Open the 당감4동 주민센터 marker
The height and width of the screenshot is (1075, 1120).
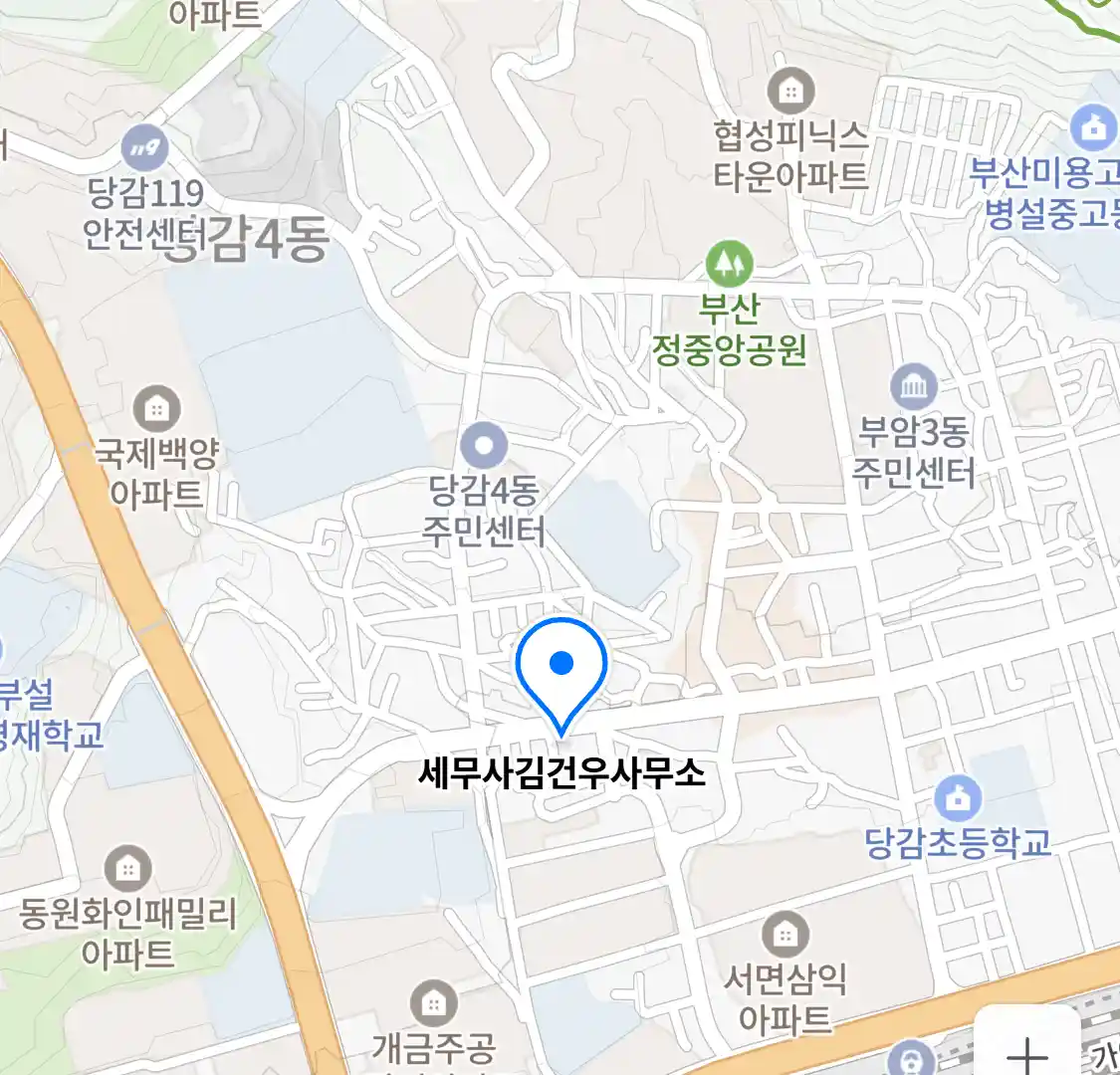click(x=484, y=446)
